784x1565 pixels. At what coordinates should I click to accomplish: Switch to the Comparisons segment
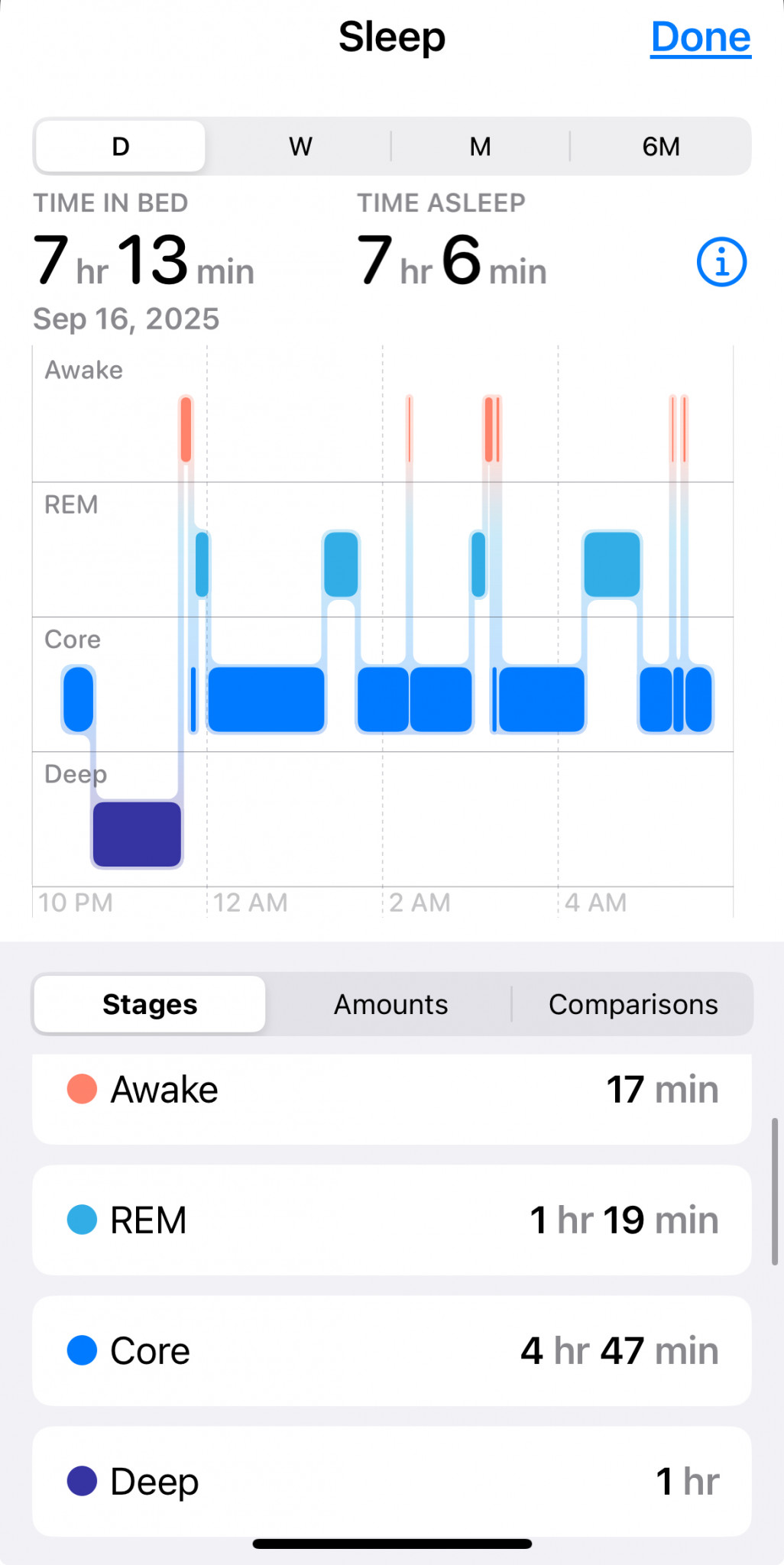point(633,1004)
